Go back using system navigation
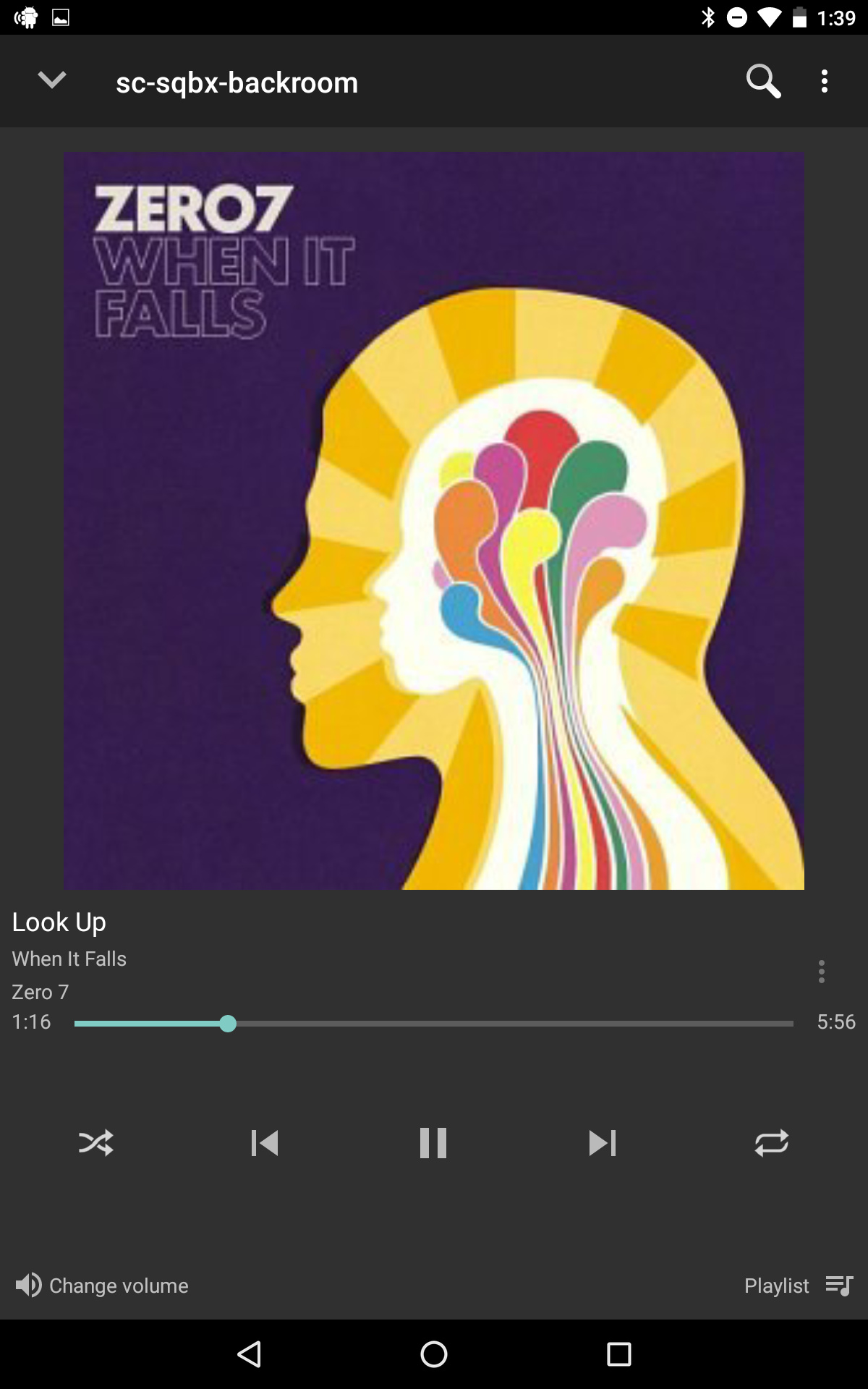Screen dimensions: 868x1389 pyautogui.click(x=250, y=1354)
